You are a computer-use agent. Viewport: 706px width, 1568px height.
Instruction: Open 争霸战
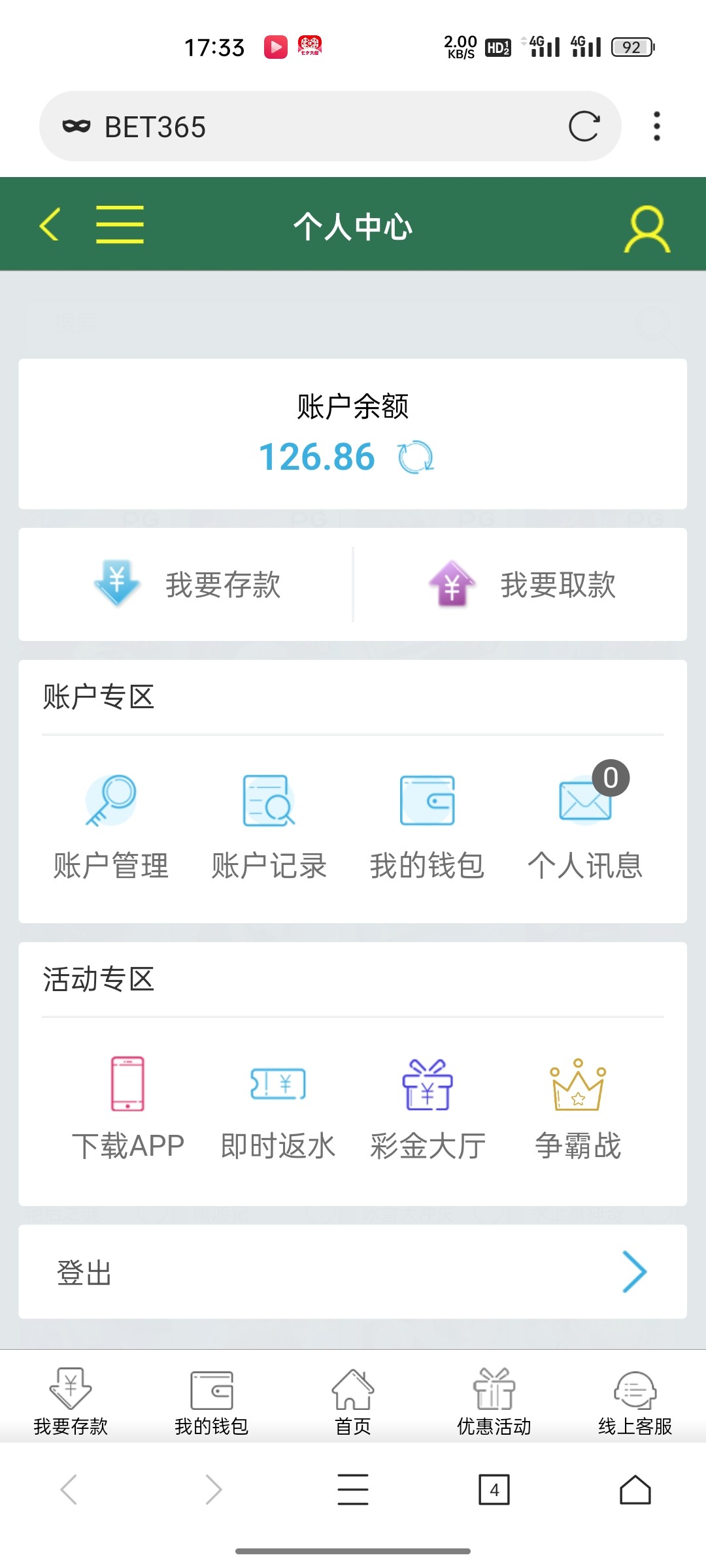(578, 1107)
